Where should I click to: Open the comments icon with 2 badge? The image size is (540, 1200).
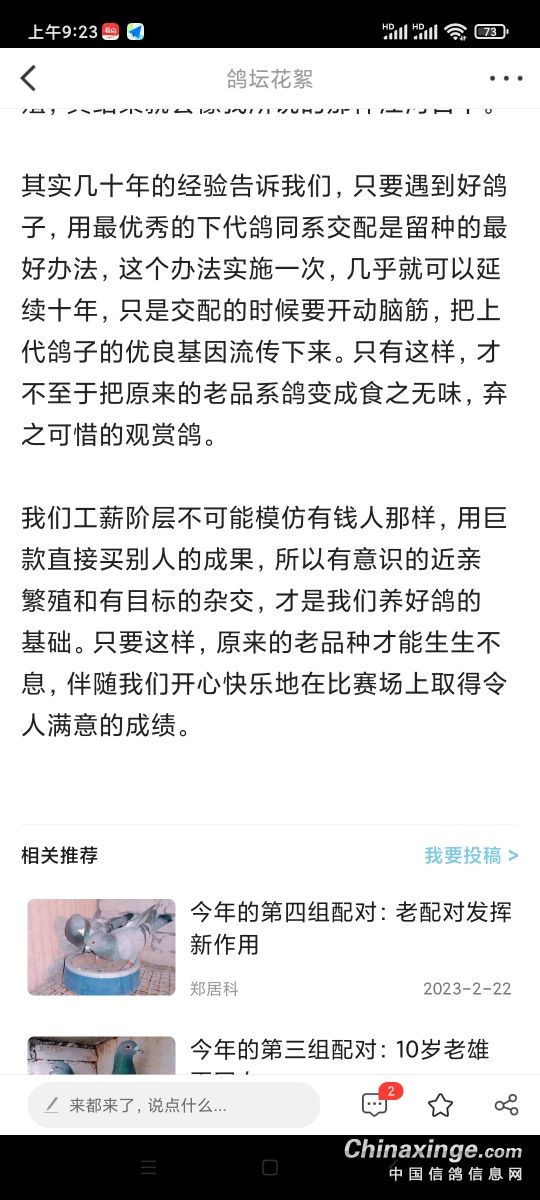[376, 1104]
